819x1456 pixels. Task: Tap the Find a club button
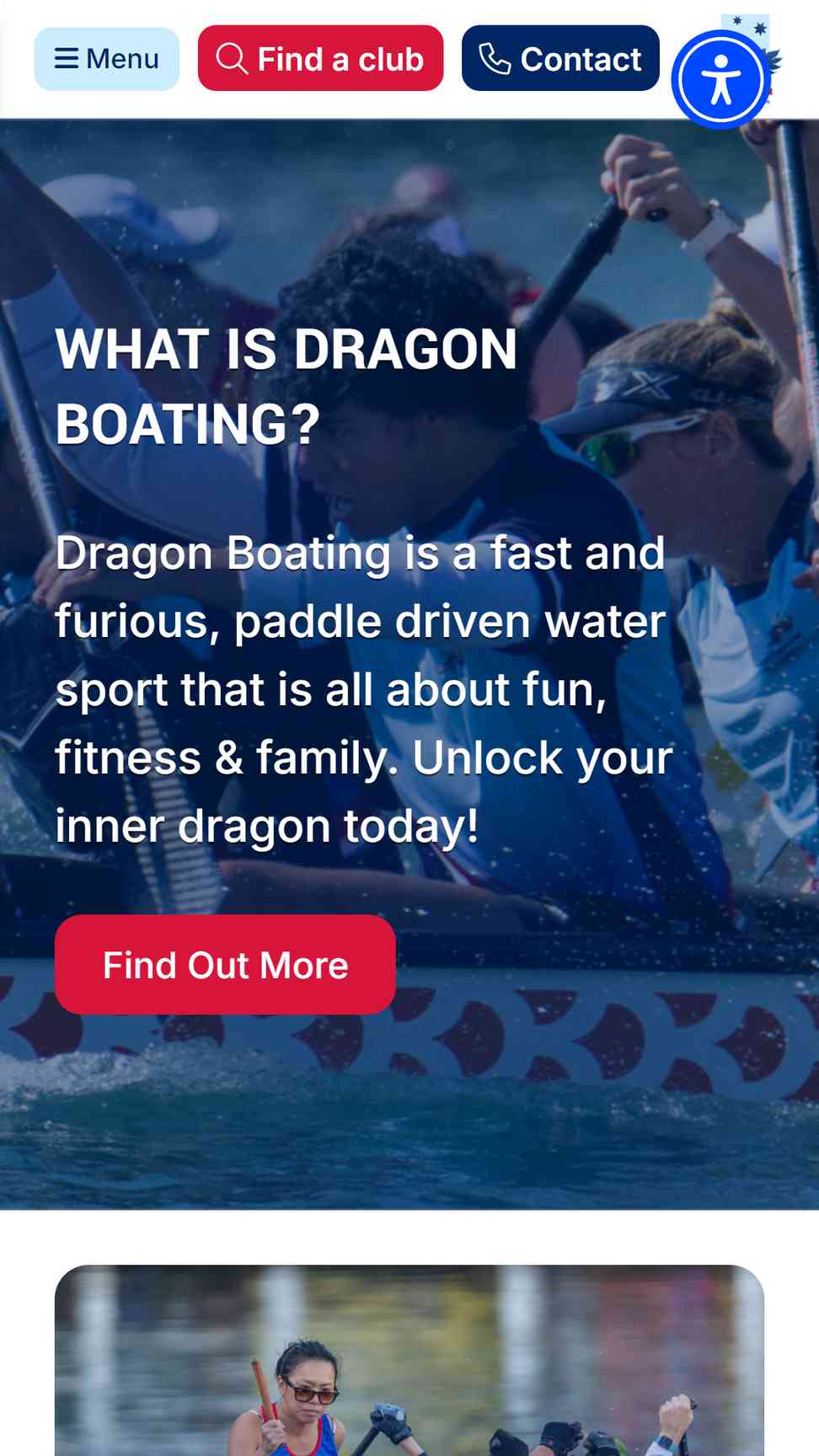[x=320, y=59]
